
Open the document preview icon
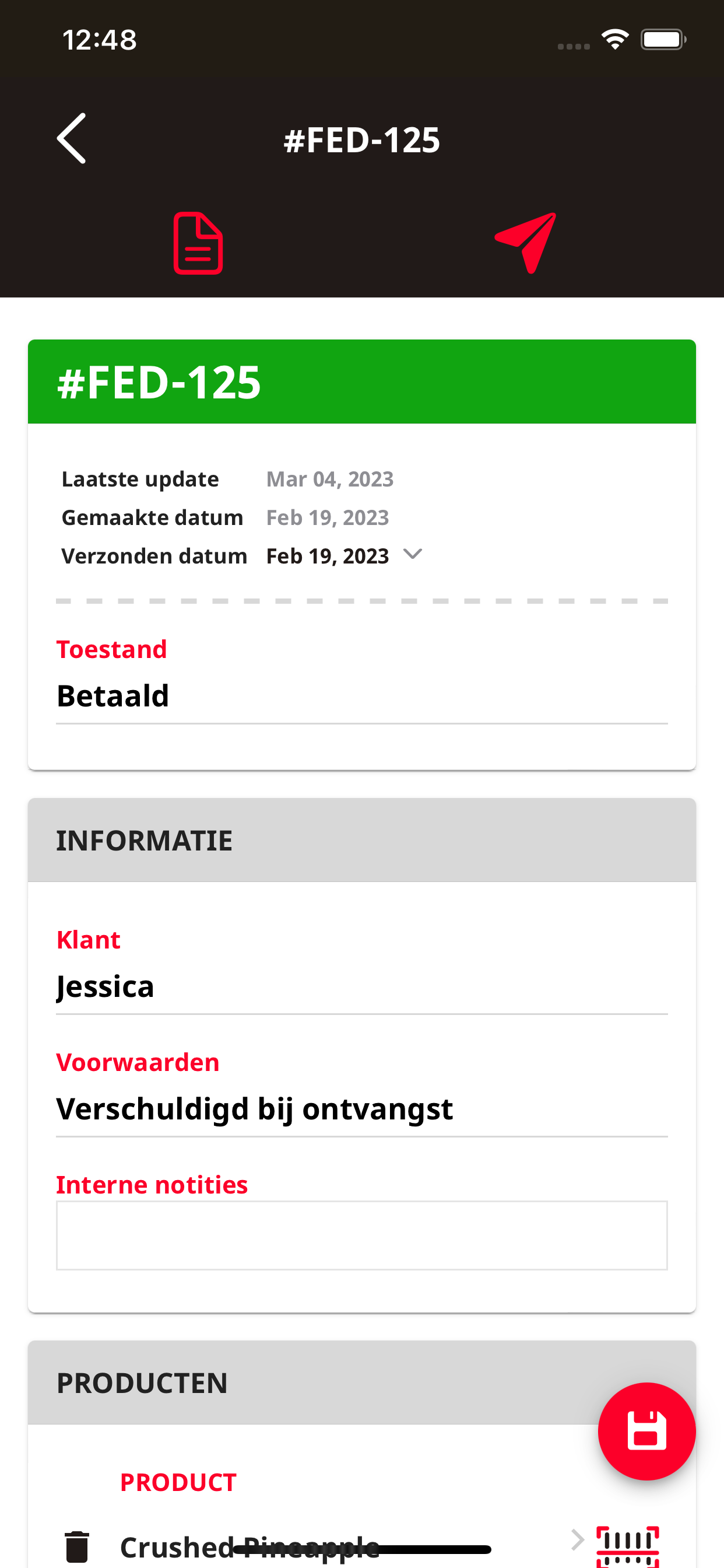198,243
